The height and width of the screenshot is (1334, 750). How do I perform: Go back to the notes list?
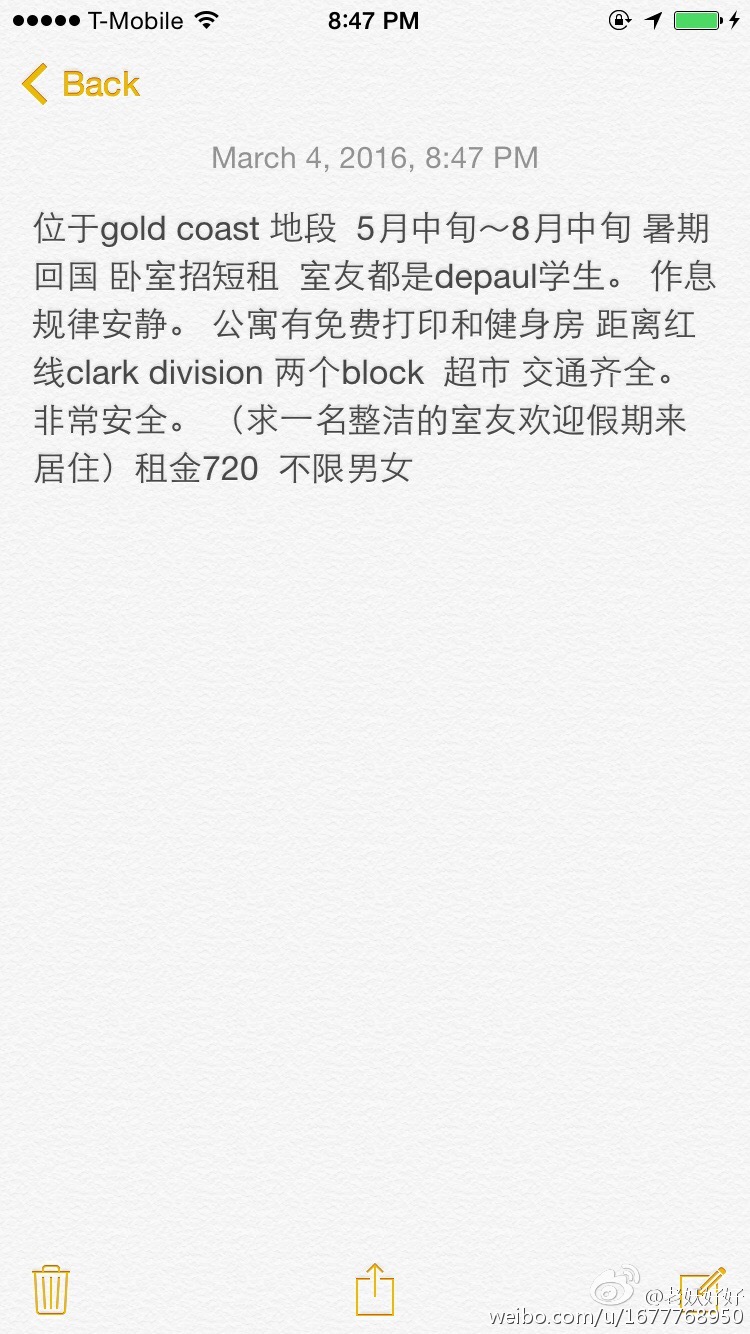pyautogui.click(x=80, y=84)
